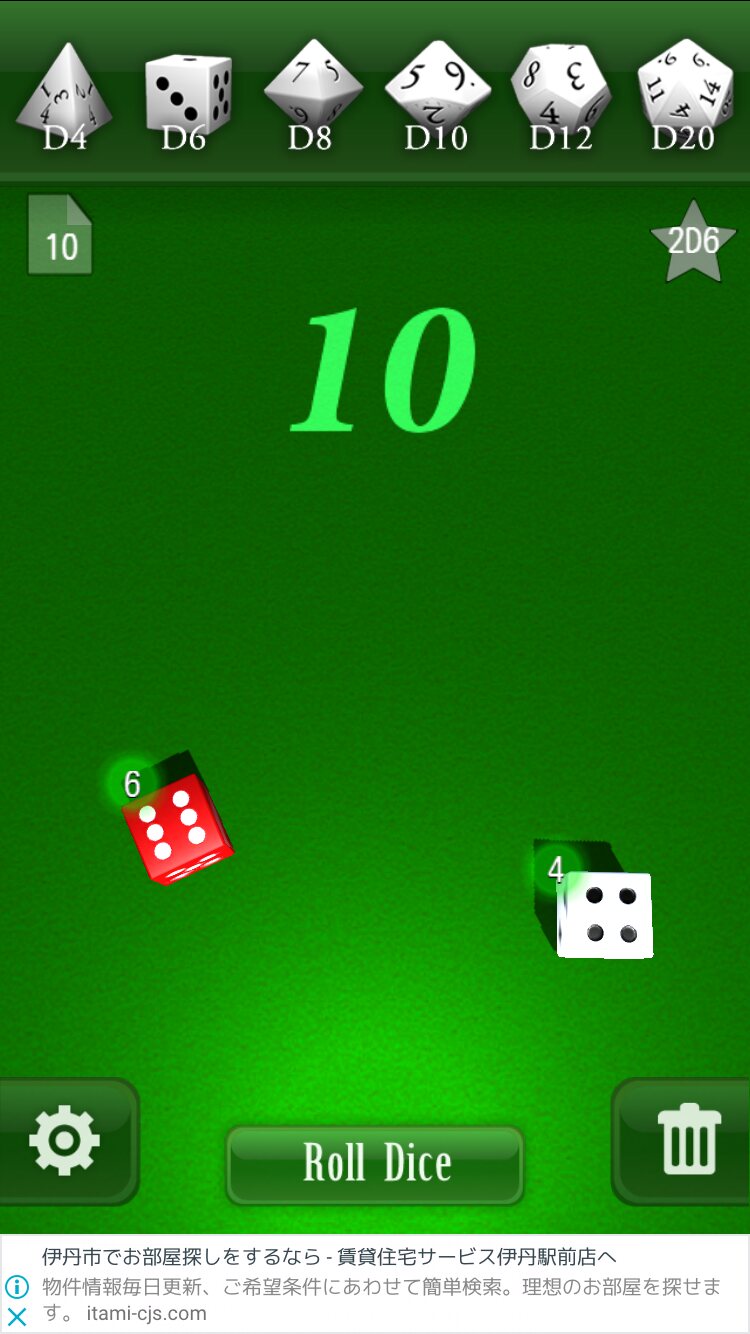Tap the Roll Dice button
Screen dimensions: 750x1334
point(375,1164)
